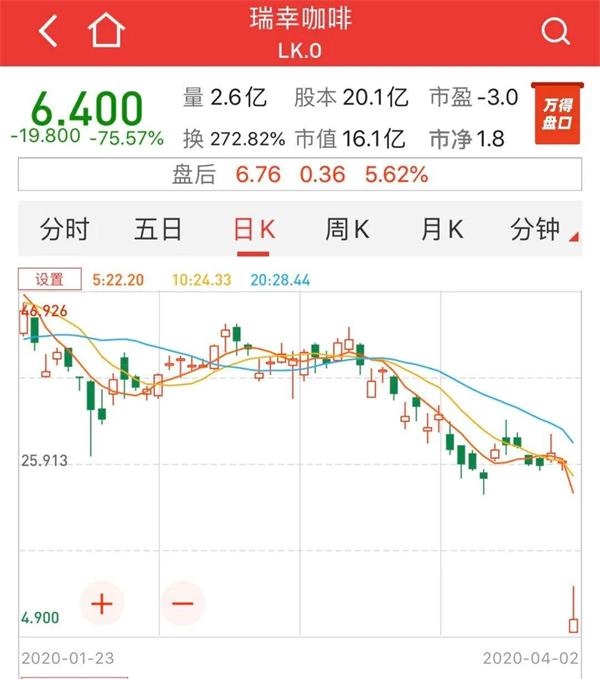Select the 日K chart tab

coord(253,230)
